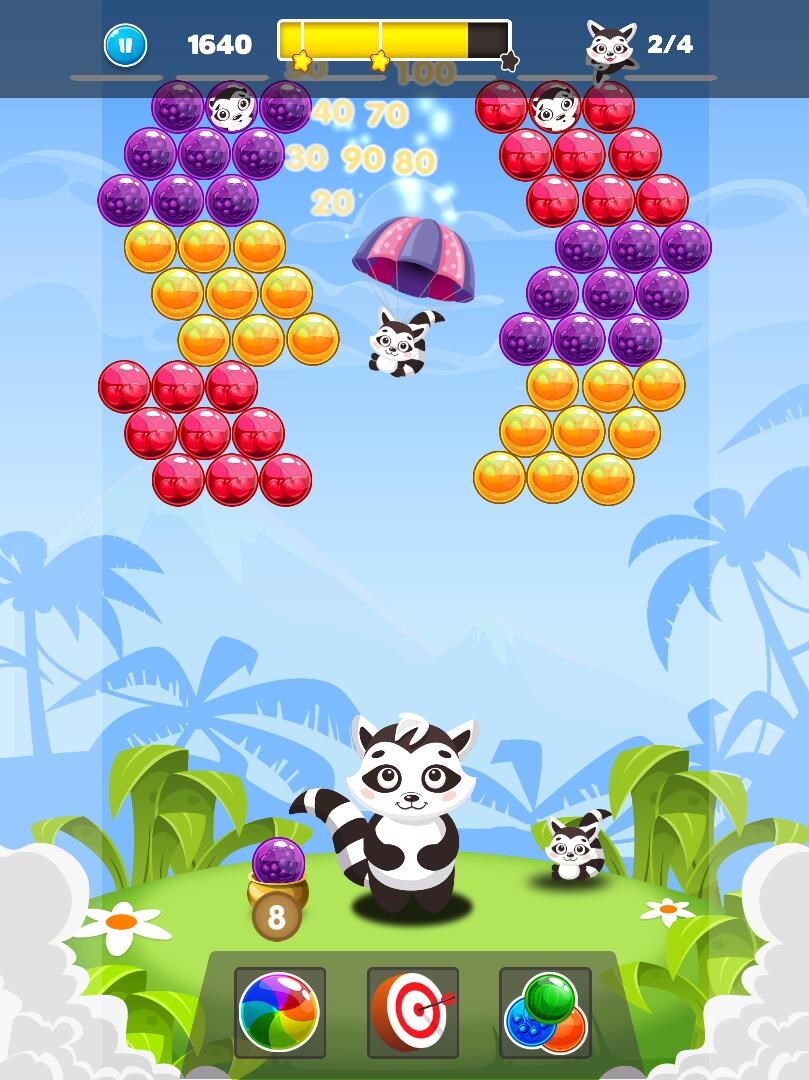Screen dimensions: 809x1080
Task: Pause the game
Action: pyautogui.click(x=125, y=45)
